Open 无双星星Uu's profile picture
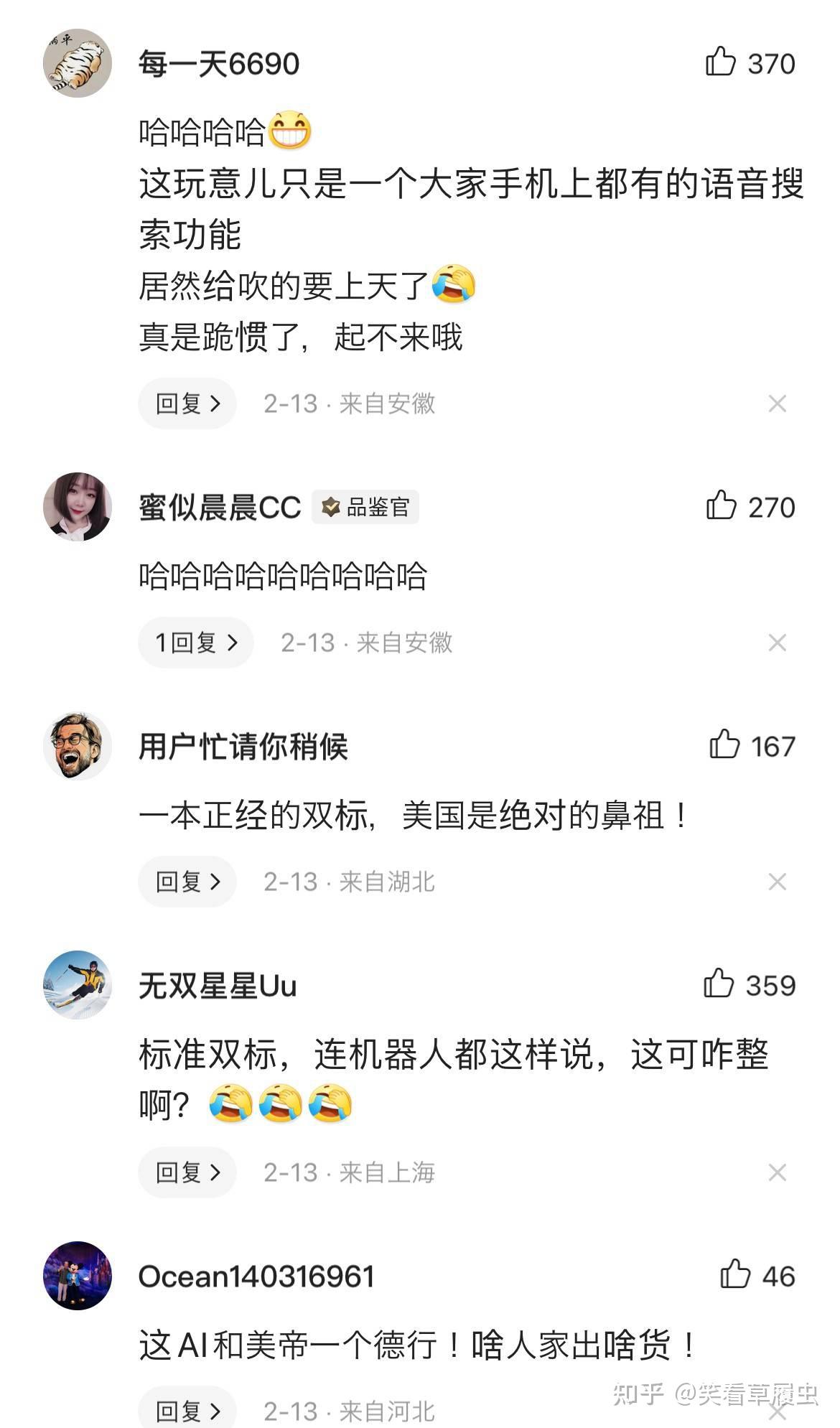840x1428 pixels. 78,985
